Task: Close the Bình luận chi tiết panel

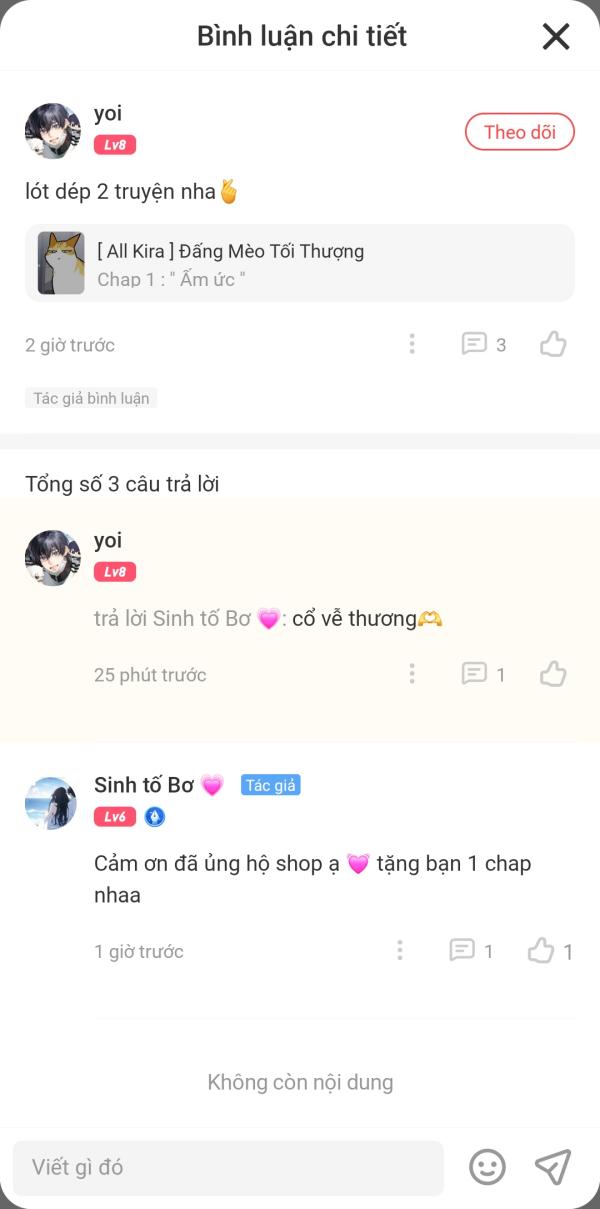Action: coord(555,37)
